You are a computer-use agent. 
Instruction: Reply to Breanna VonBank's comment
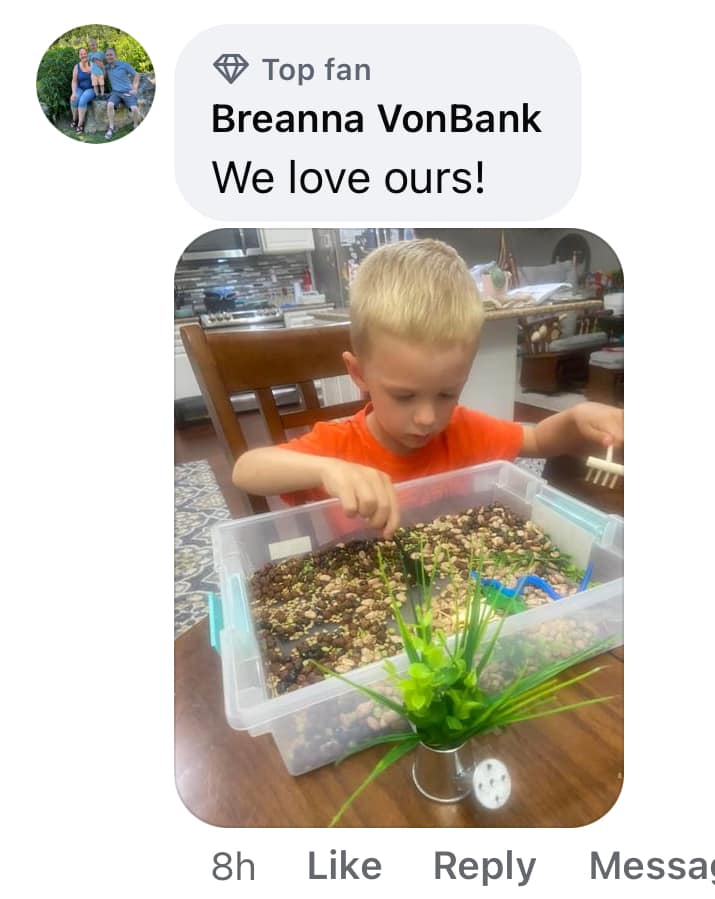484,866
